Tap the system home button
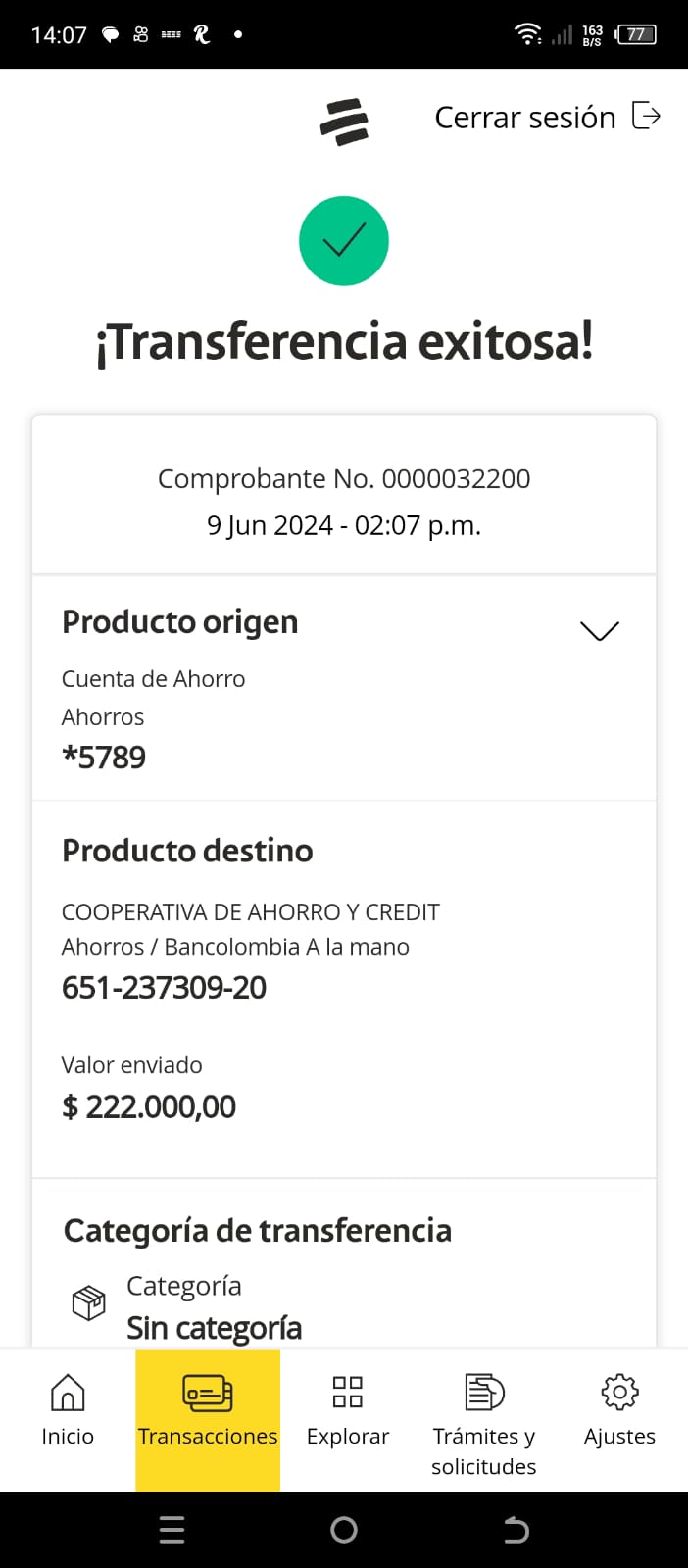Viewport: 688px width, 1568px height. (x=344, y=1530)
